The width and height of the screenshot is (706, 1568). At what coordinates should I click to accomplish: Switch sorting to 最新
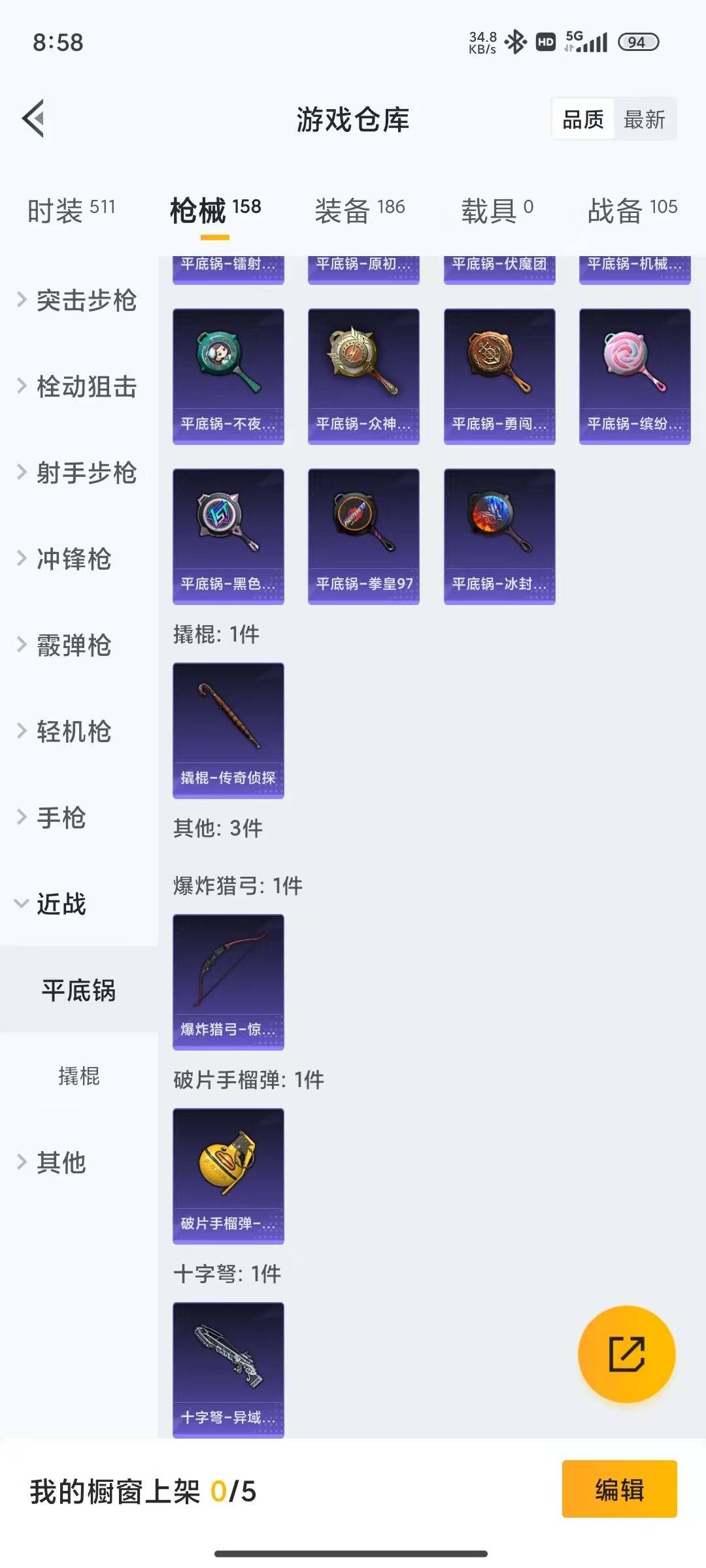coord(645,119)
